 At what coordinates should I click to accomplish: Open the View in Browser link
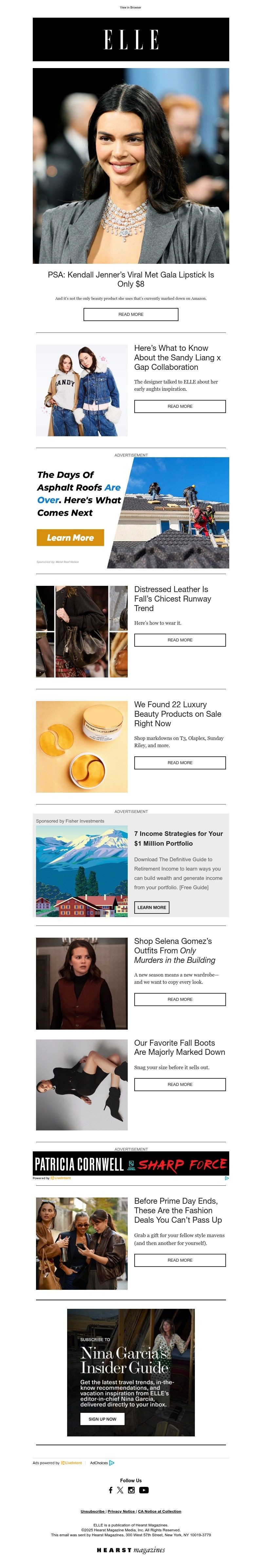tap(130, 7)
